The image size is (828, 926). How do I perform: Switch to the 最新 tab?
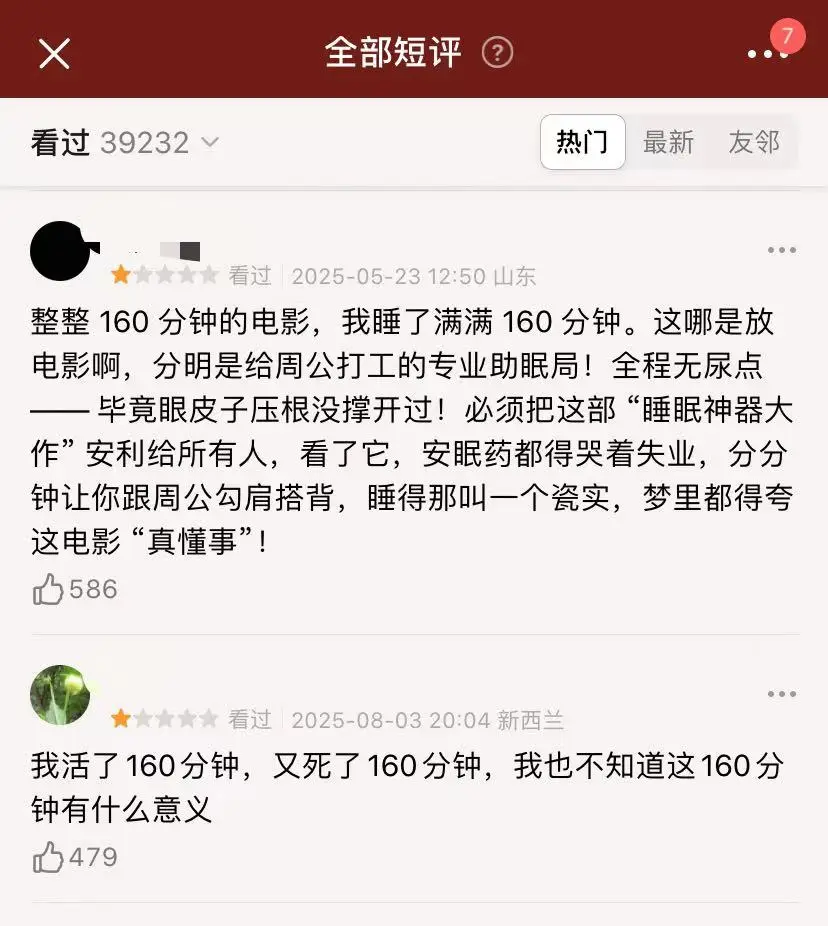(x=668, y=142)
